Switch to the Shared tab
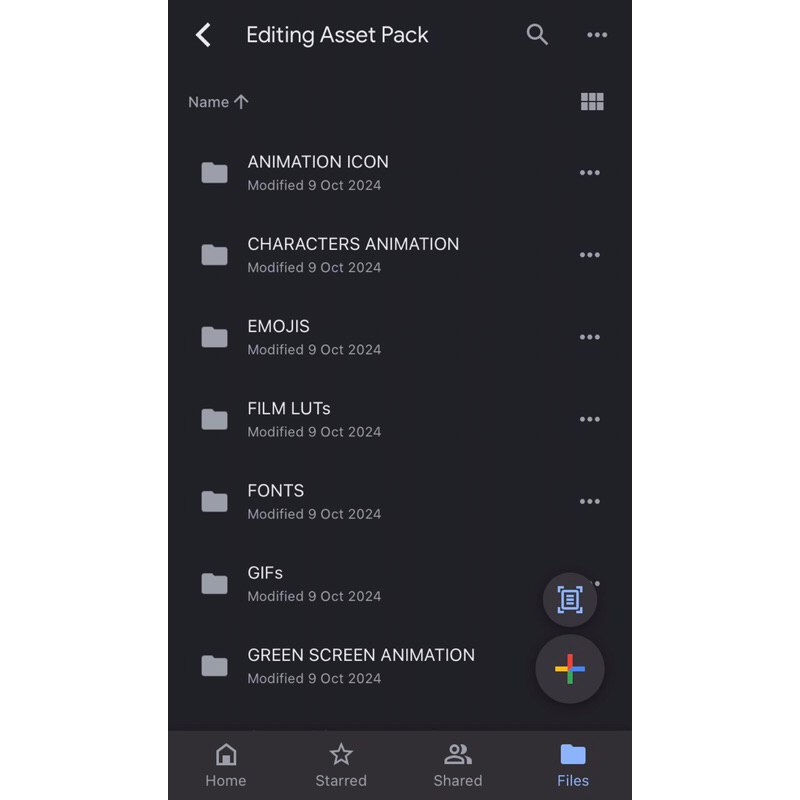Image resolution: width=800 pixels, height=800 pixels. (457, 766)
